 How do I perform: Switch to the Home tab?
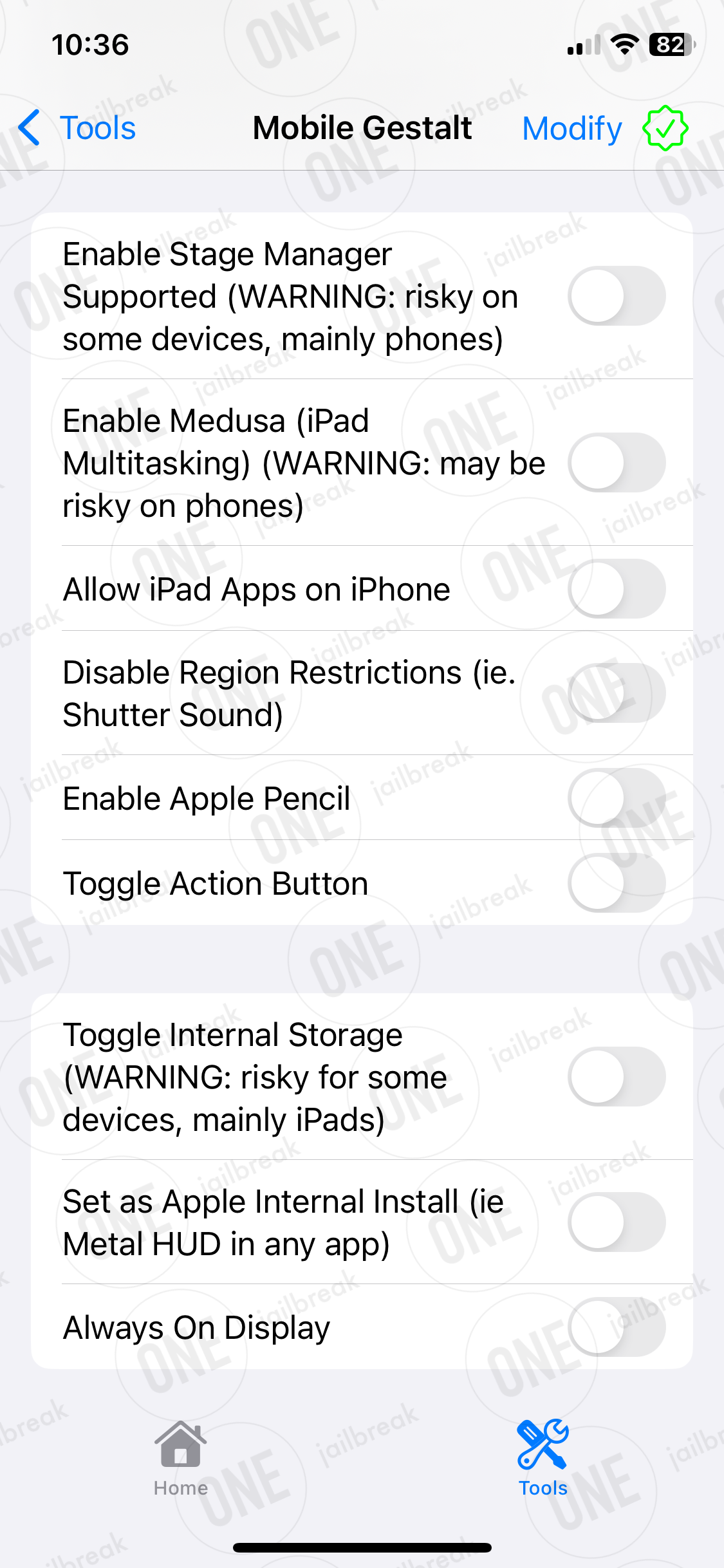point(181,1459)
